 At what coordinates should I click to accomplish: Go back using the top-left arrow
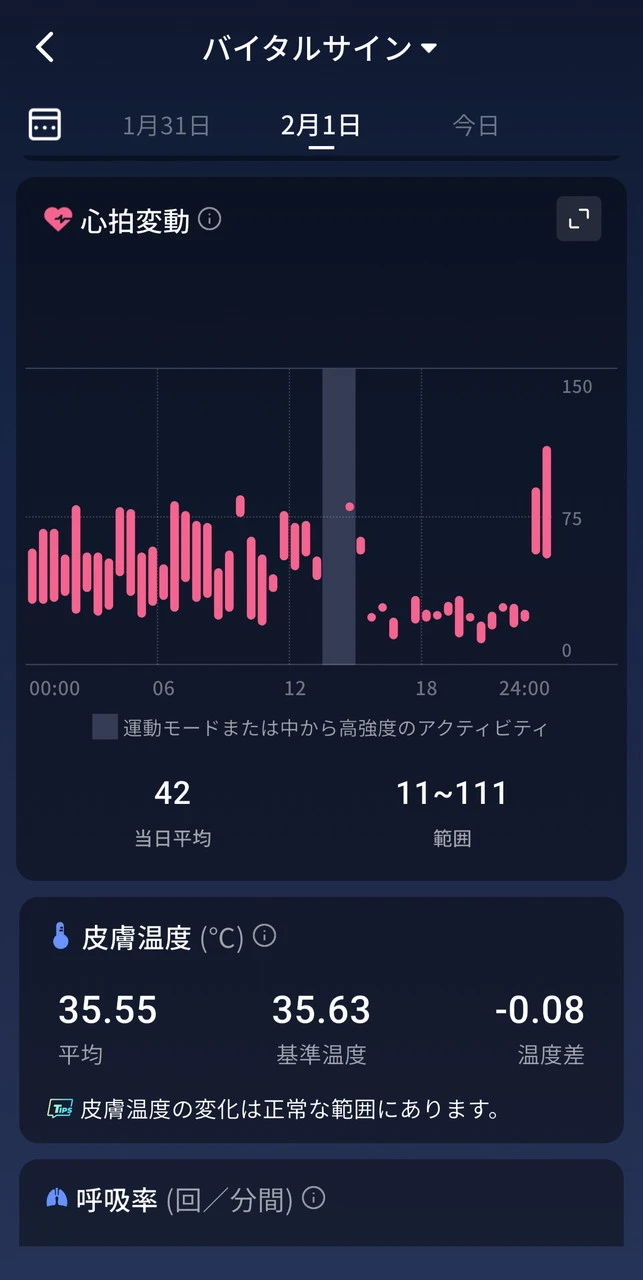(x=45, y=47)
